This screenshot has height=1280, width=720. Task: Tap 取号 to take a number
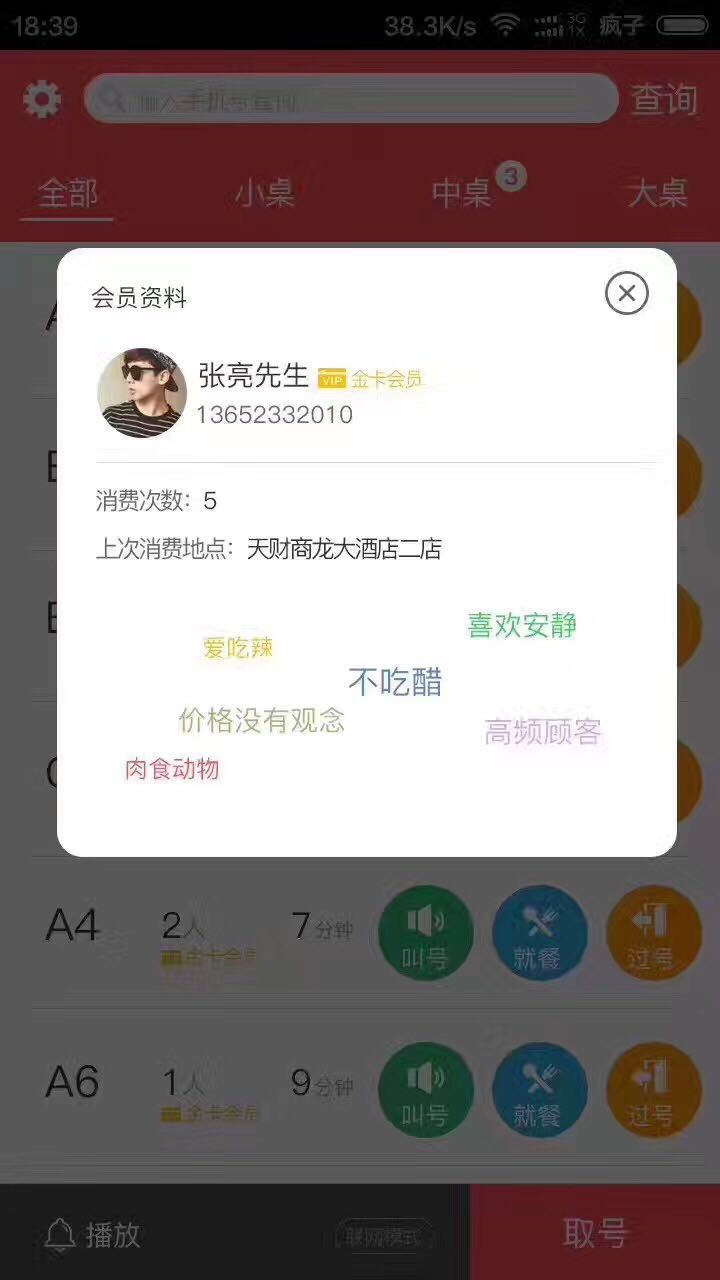click(x=595, y=1233)
